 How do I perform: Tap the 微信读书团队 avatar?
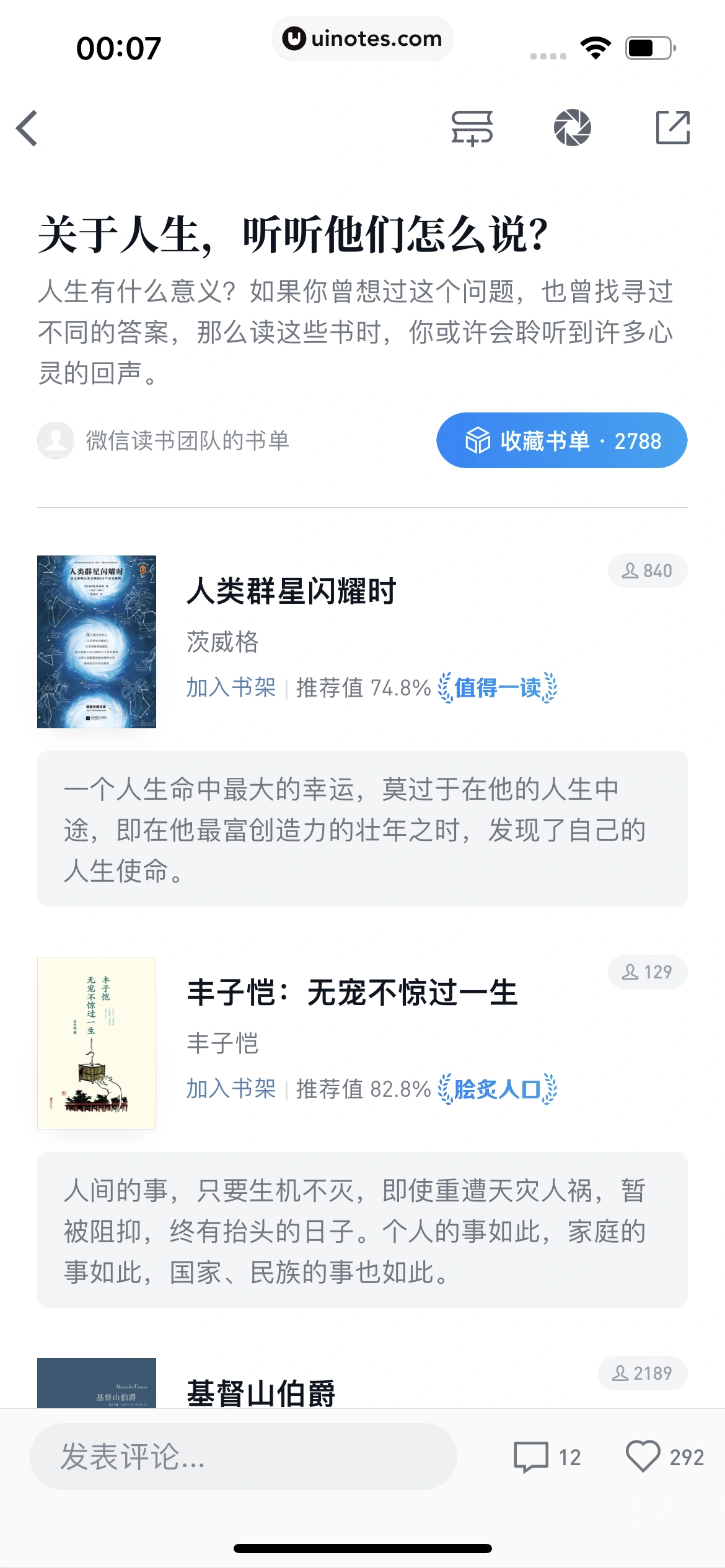tap(55, 441)
